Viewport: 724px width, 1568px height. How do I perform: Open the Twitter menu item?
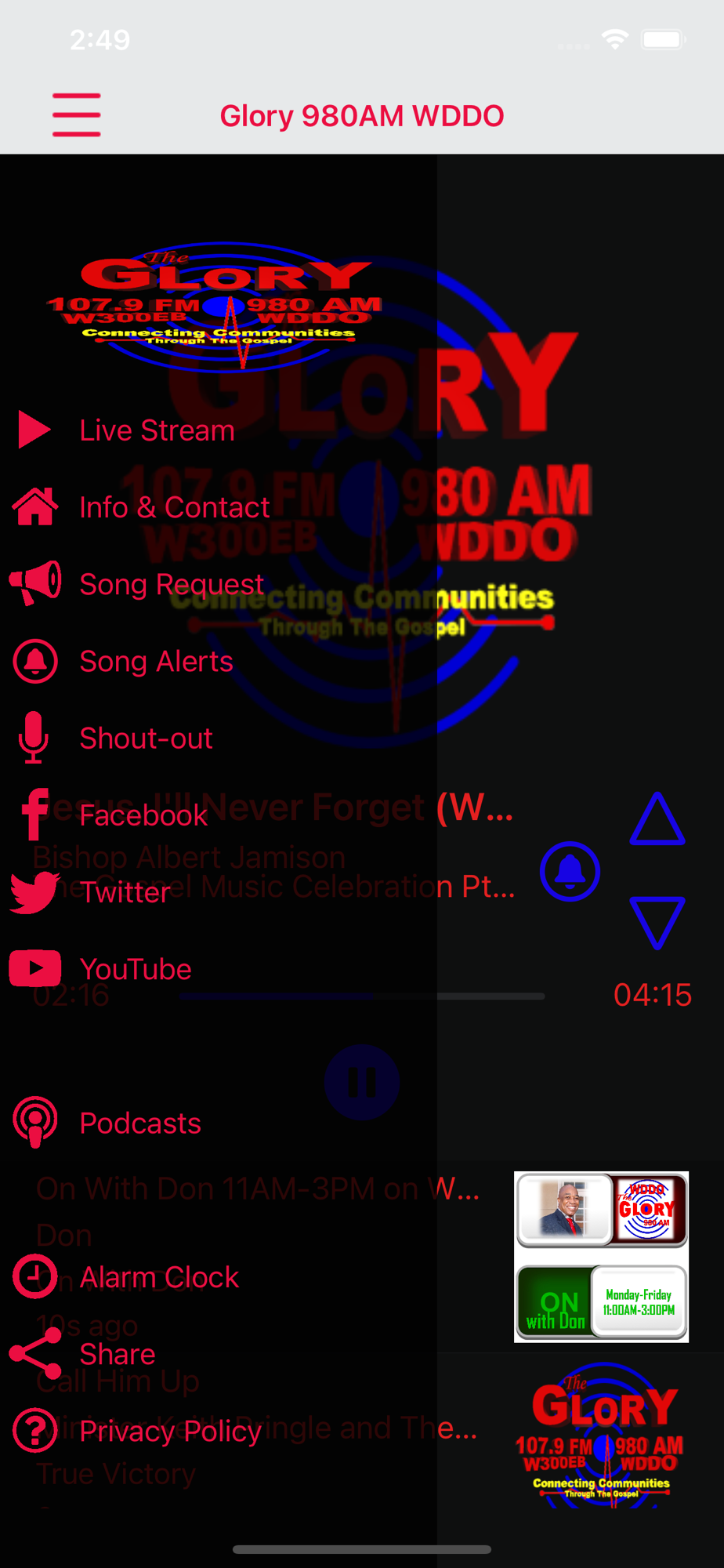(x=125, y=892)
